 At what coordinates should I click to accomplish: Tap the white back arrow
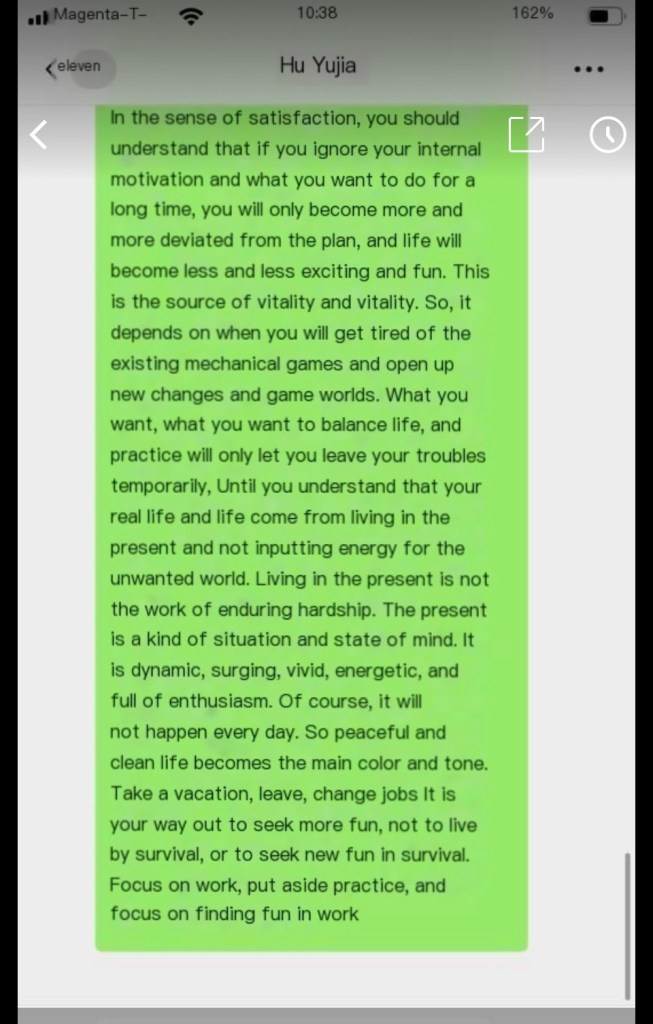38,134
